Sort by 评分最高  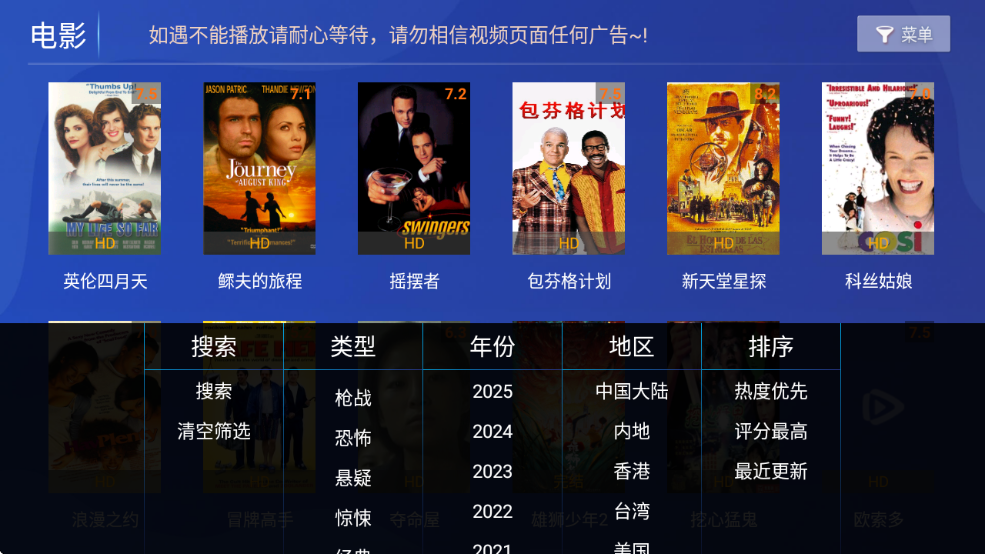770,432
